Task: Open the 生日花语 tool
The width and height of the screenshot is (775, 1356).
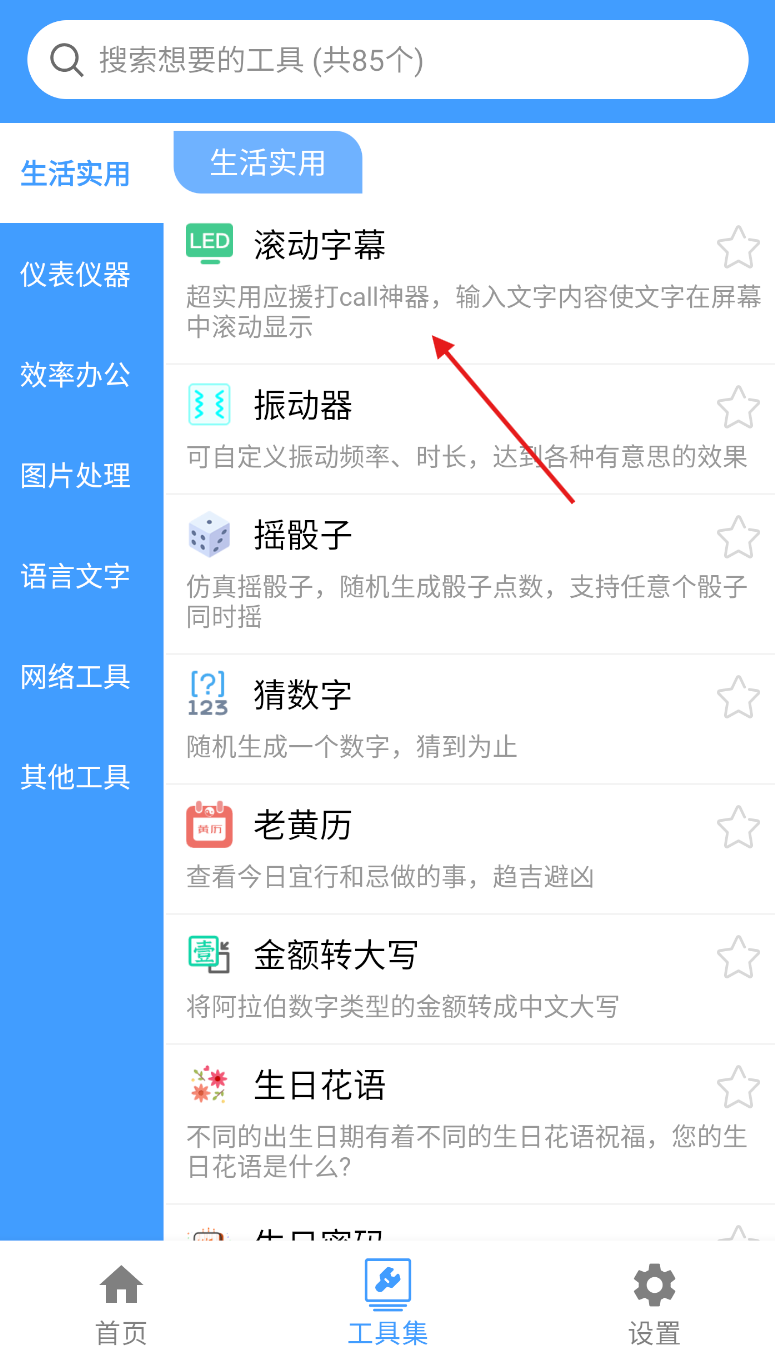Action: click(x=469, y=1124)
